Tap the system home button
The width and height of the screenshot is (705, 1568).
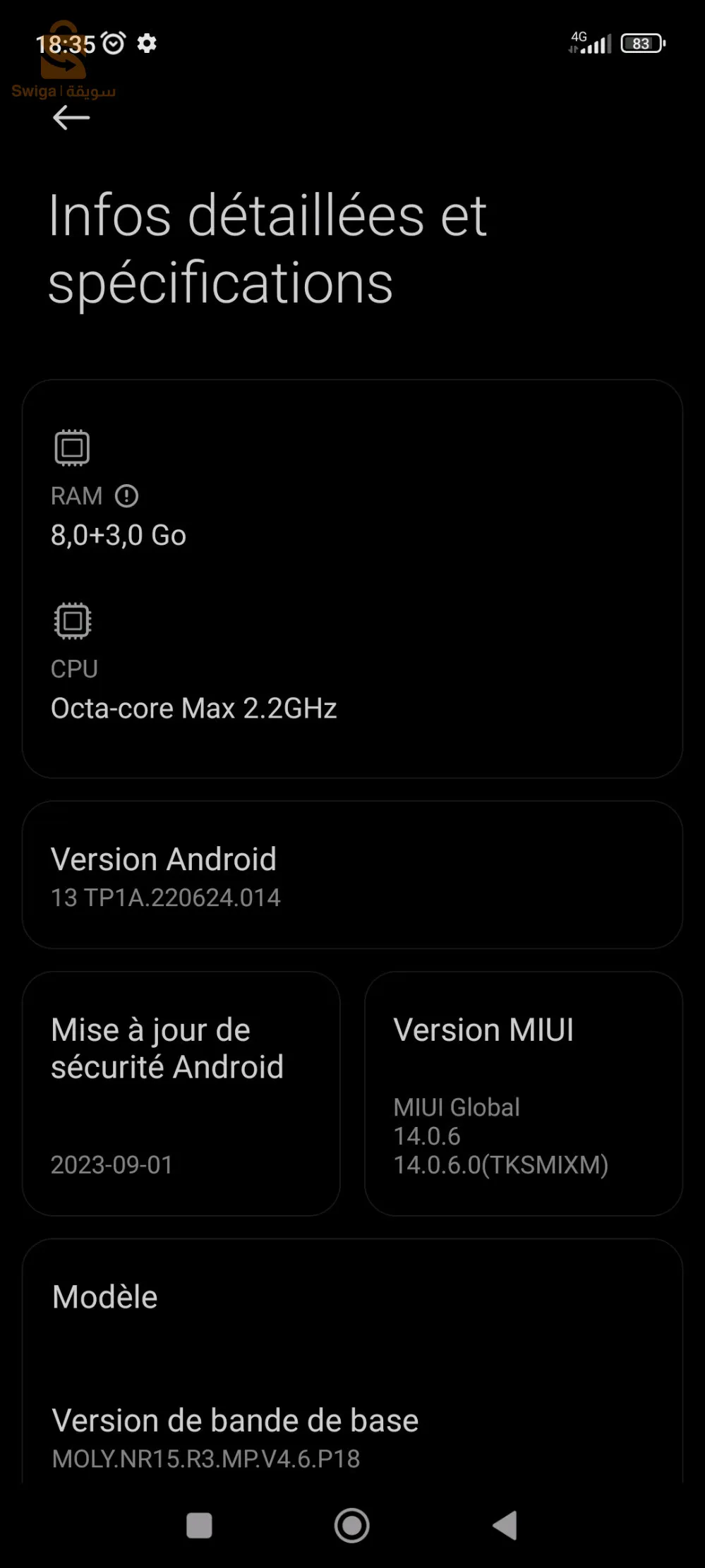[352, 1526]
